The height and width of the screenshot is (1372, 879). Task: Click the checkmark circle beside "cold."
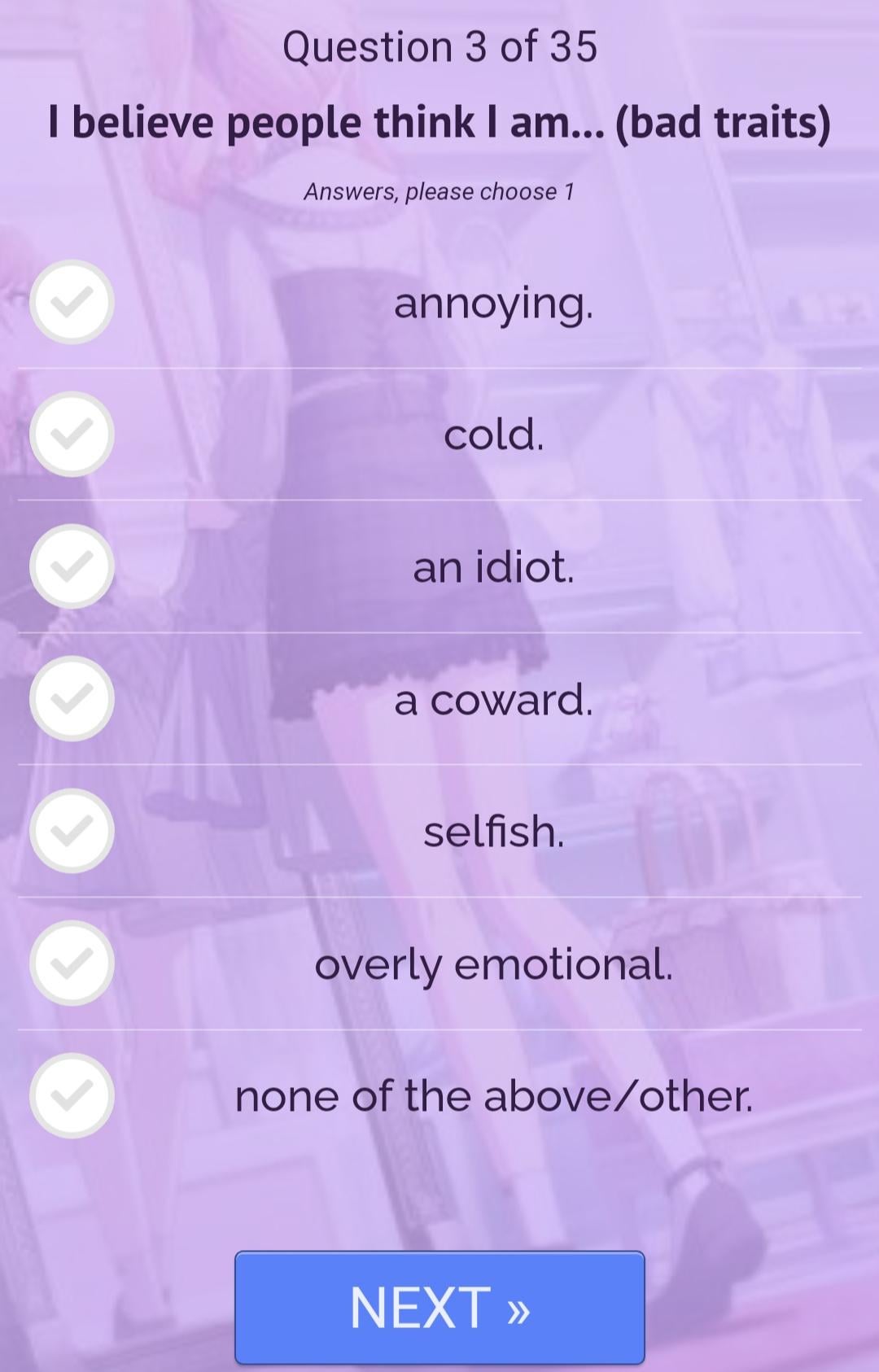click(72, 435)
